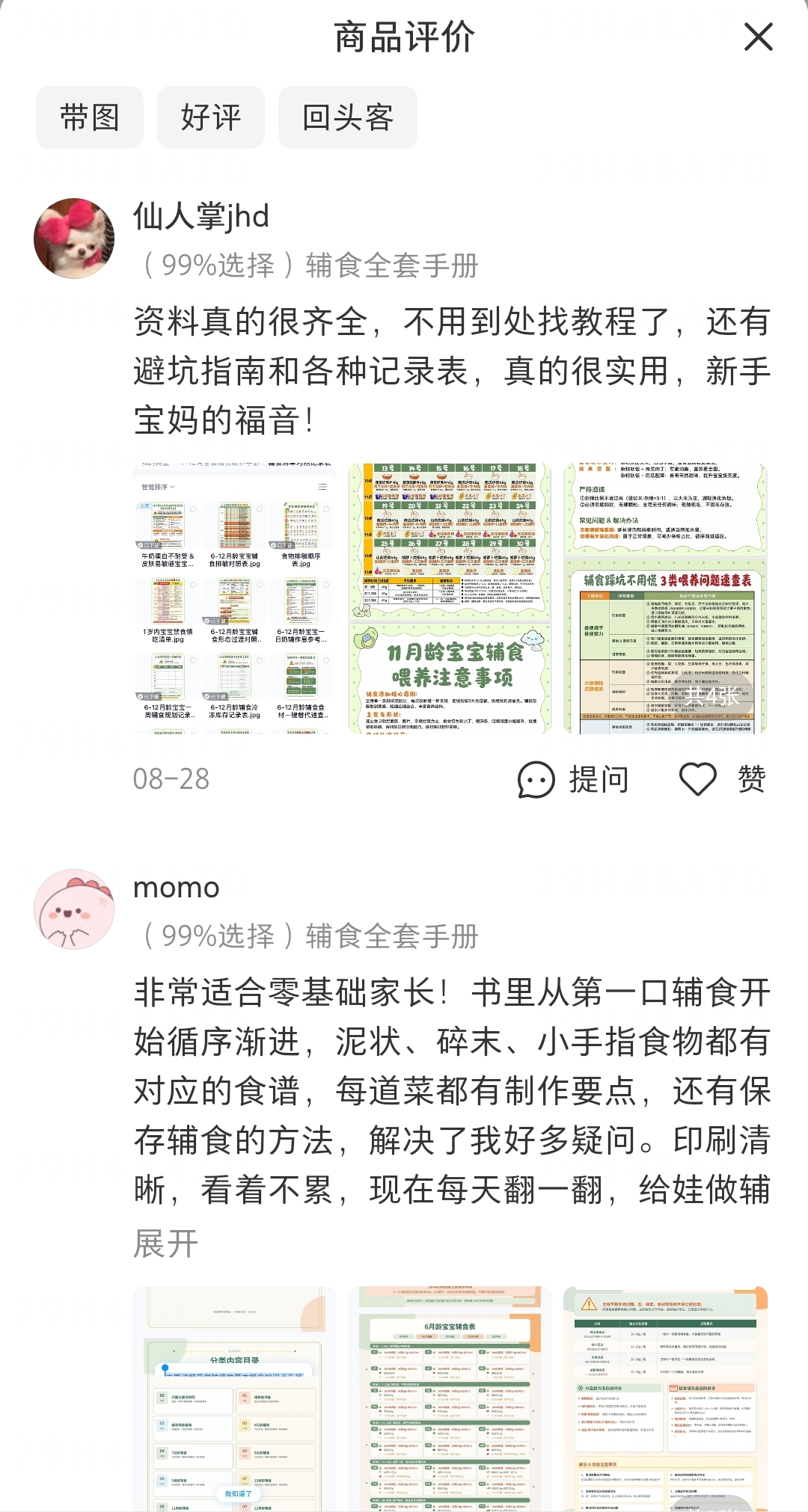View 仙人掌jhd's first review photo
The height and width of the screenshot is (1512, 808).
[x=234, y=598]
